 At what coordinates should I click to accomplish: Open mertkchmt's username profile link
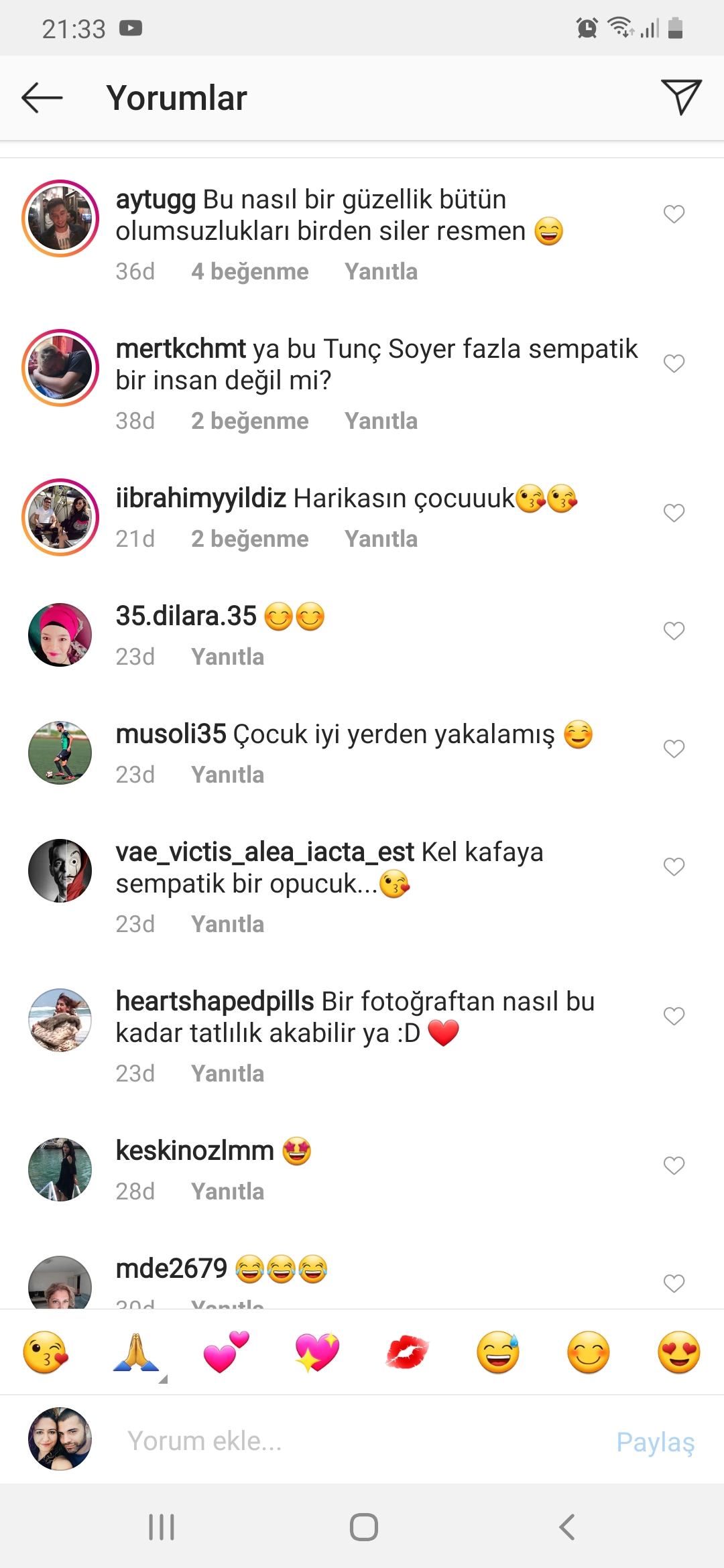[181, 349]
